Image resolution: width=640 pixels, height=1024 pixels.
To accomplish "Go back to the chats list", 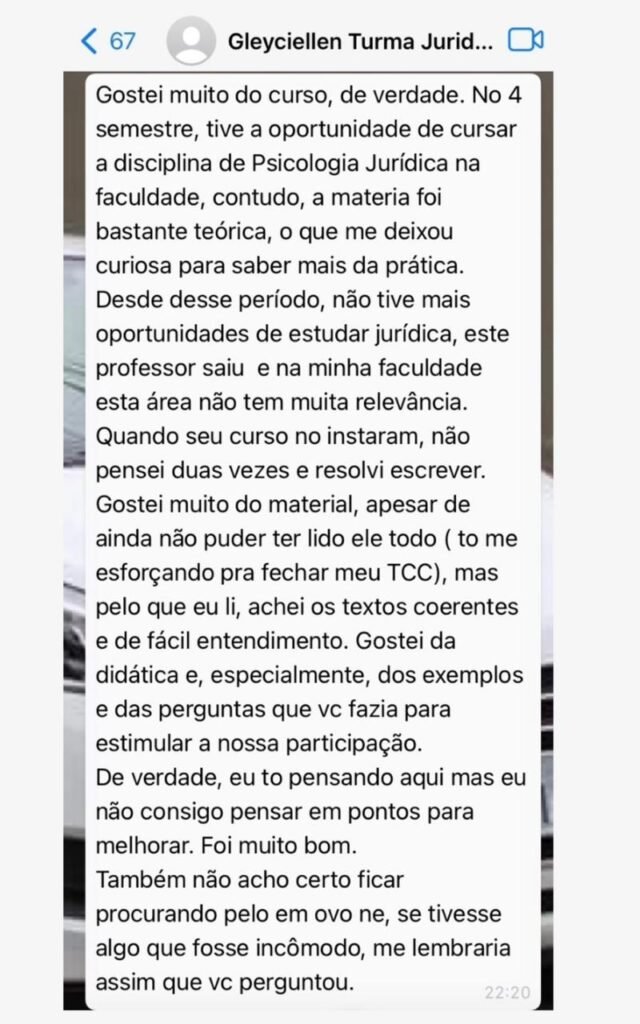I will click(108, 41).
